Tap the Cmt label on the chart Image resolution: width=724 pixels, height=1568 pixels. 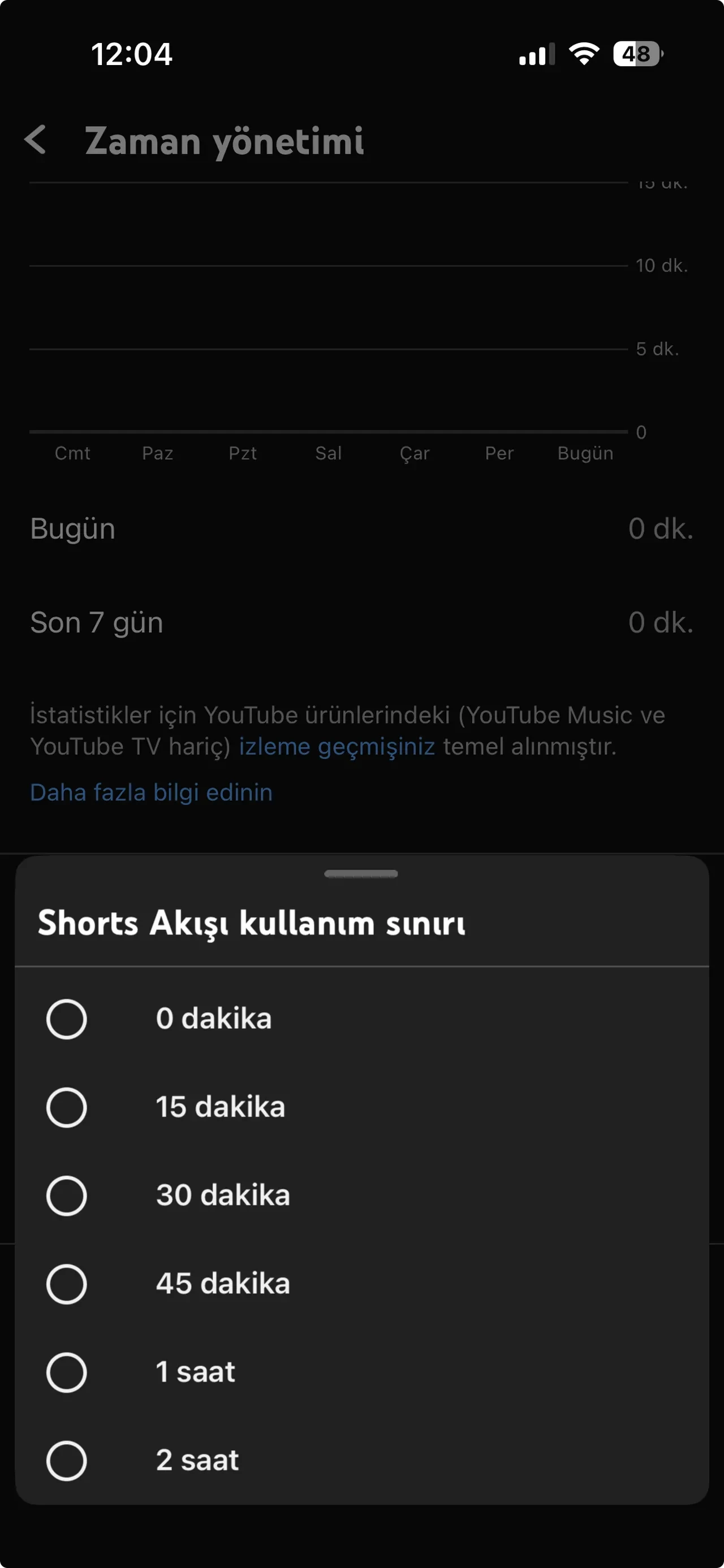[72, 453]
